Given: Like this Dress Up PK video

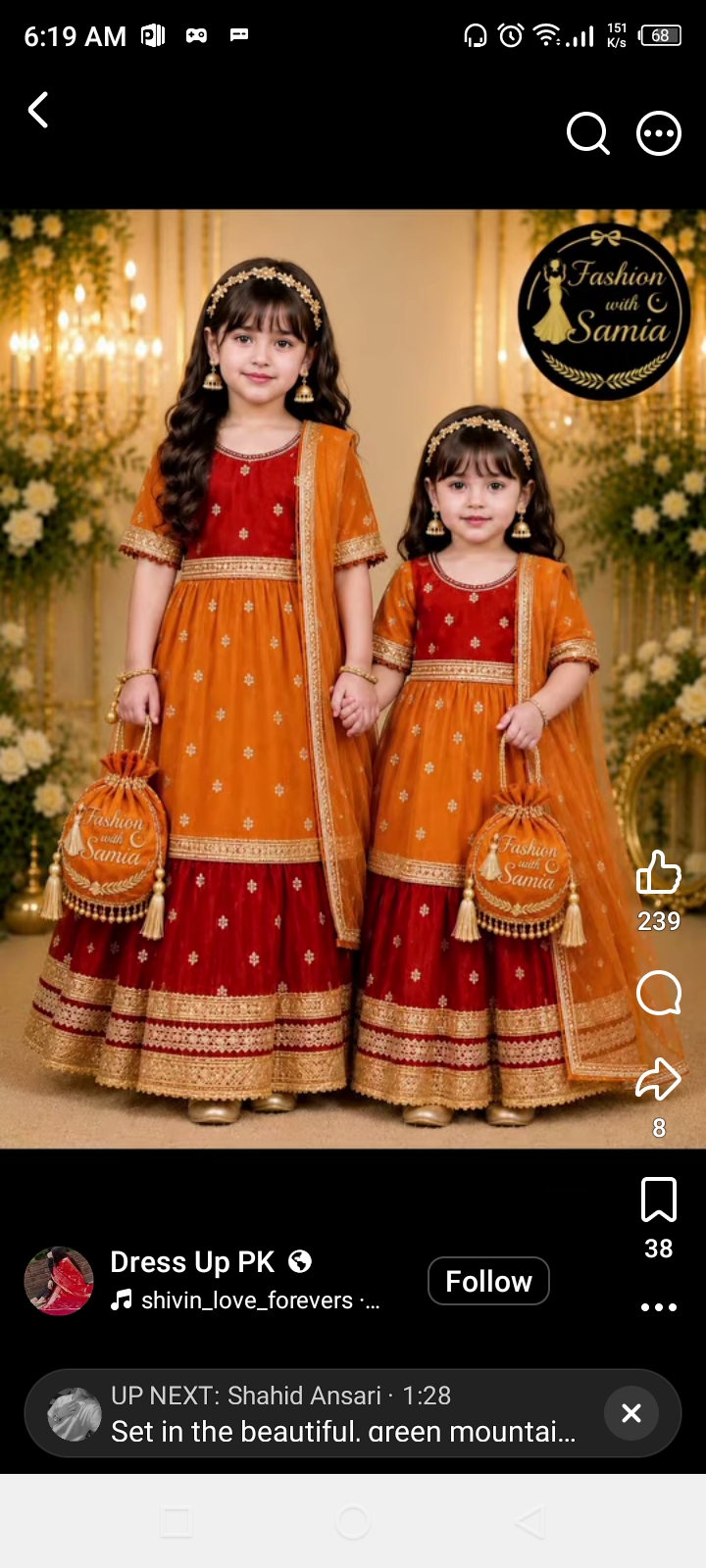Looking at the screenshot, I should pos(659,871).
